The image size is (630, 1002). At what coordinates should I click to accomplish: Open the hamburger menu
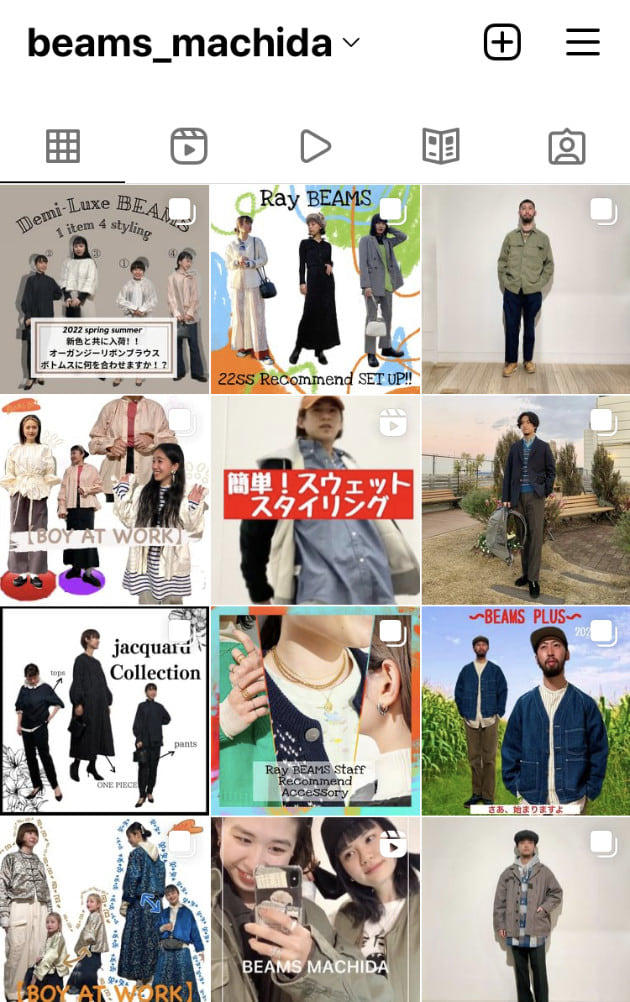(x=582, y=42)
